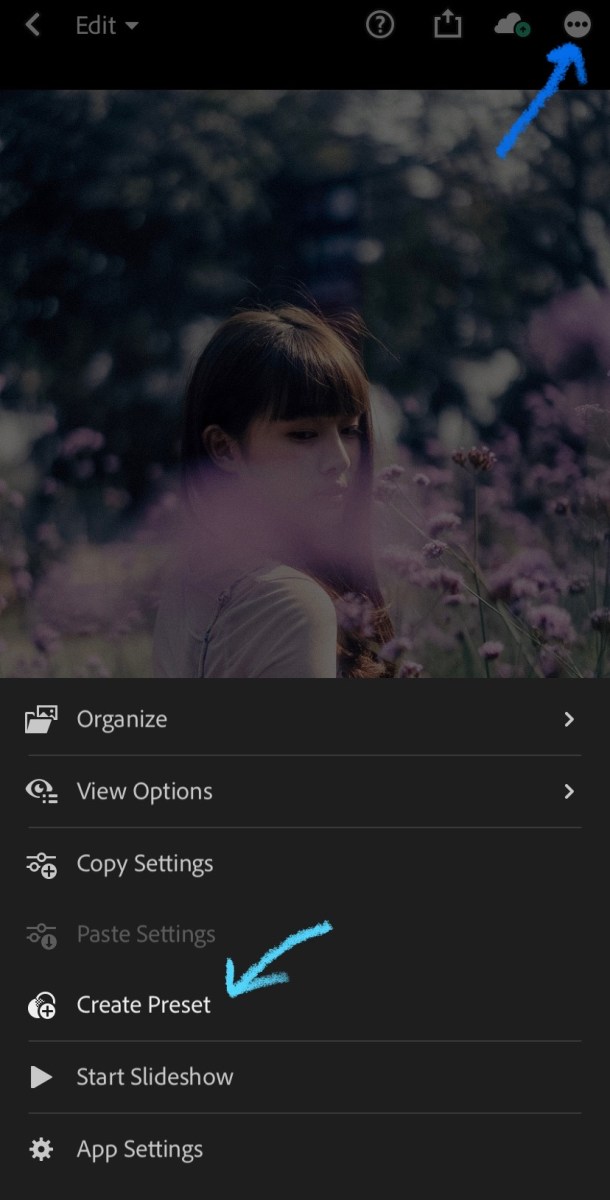Share the photo via the export icon
Viewport: 610px width, 1200px height.
click(447, 25)
